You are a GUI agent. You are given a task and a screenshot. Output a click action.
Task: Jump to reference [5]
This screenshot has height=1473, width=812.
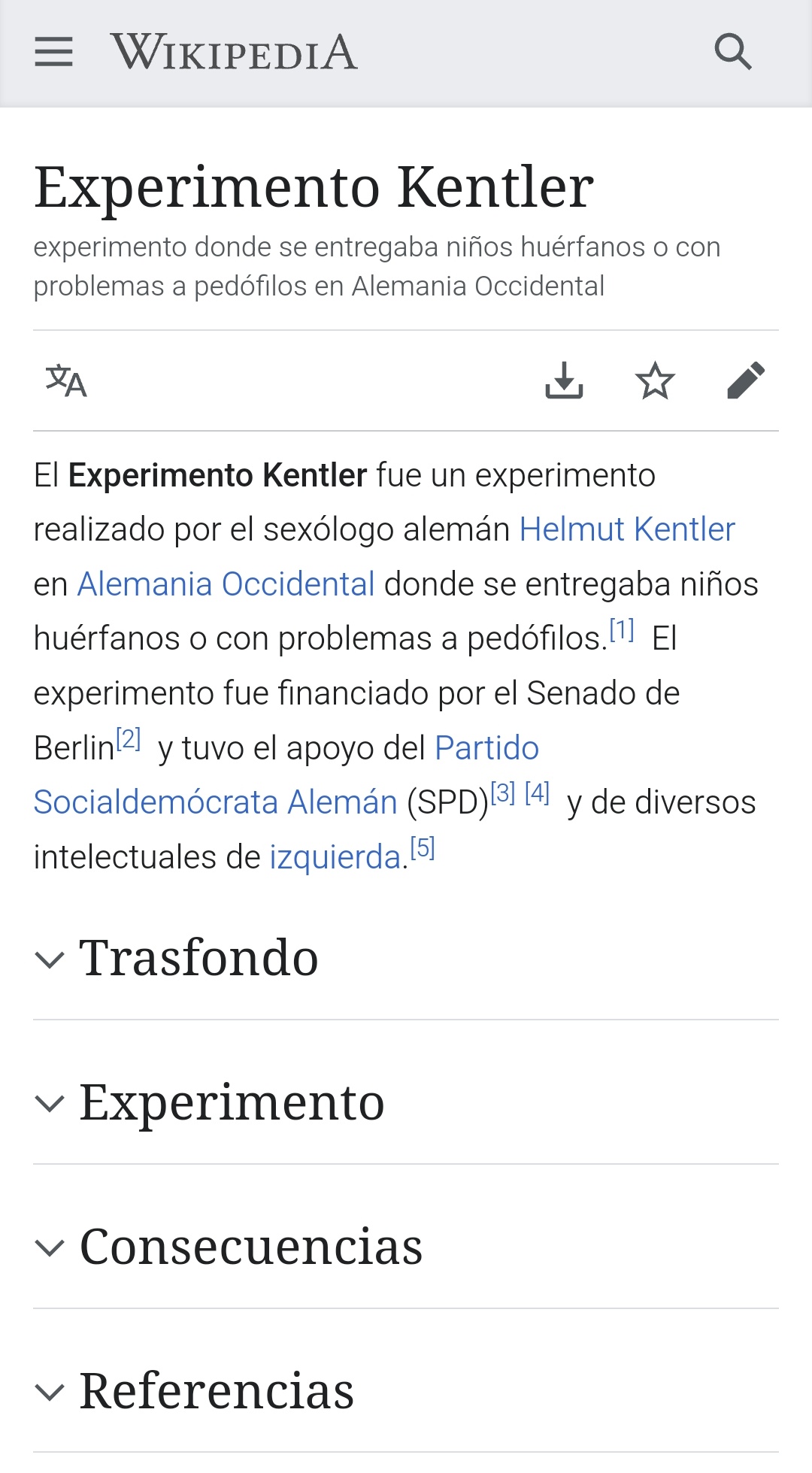423,848
